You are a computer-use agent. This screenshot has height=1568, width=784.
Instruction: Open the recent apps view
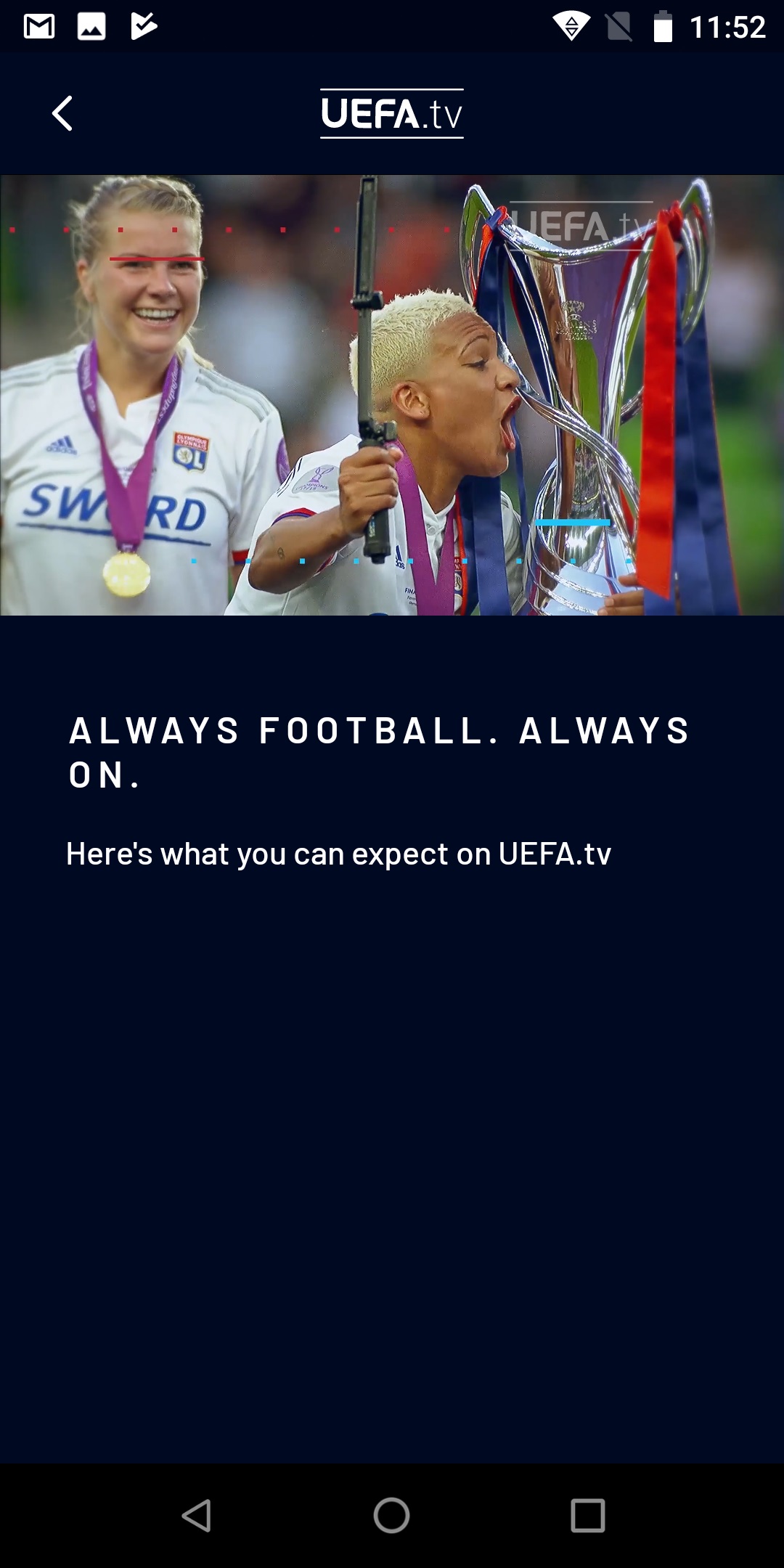coord(588,1516)
